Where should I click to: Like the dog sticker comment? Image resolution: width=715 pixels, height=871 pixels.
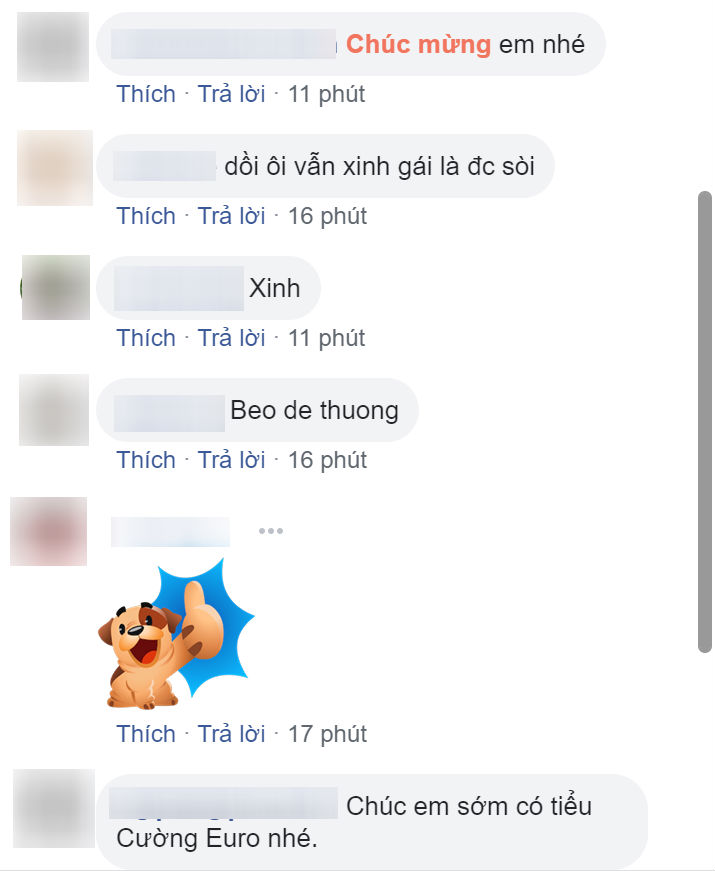[x=146, y=734]
